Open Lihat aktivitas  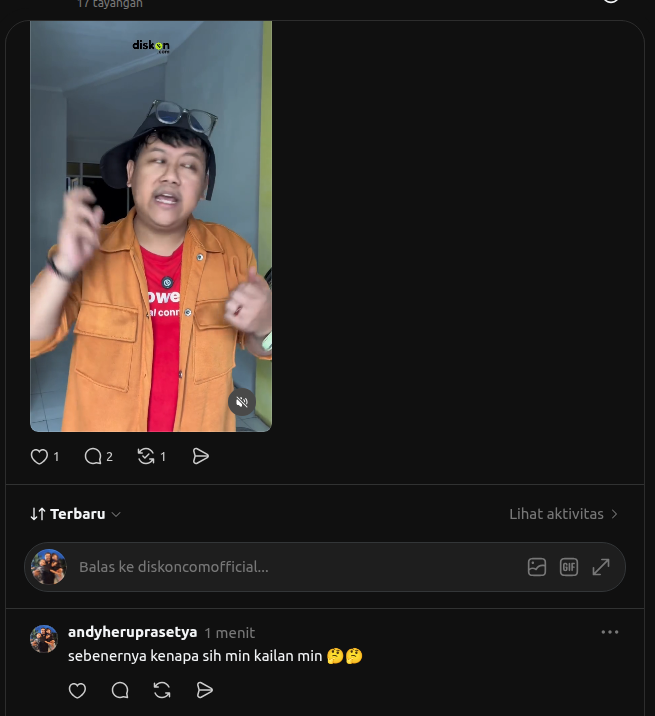click(564, 514)
